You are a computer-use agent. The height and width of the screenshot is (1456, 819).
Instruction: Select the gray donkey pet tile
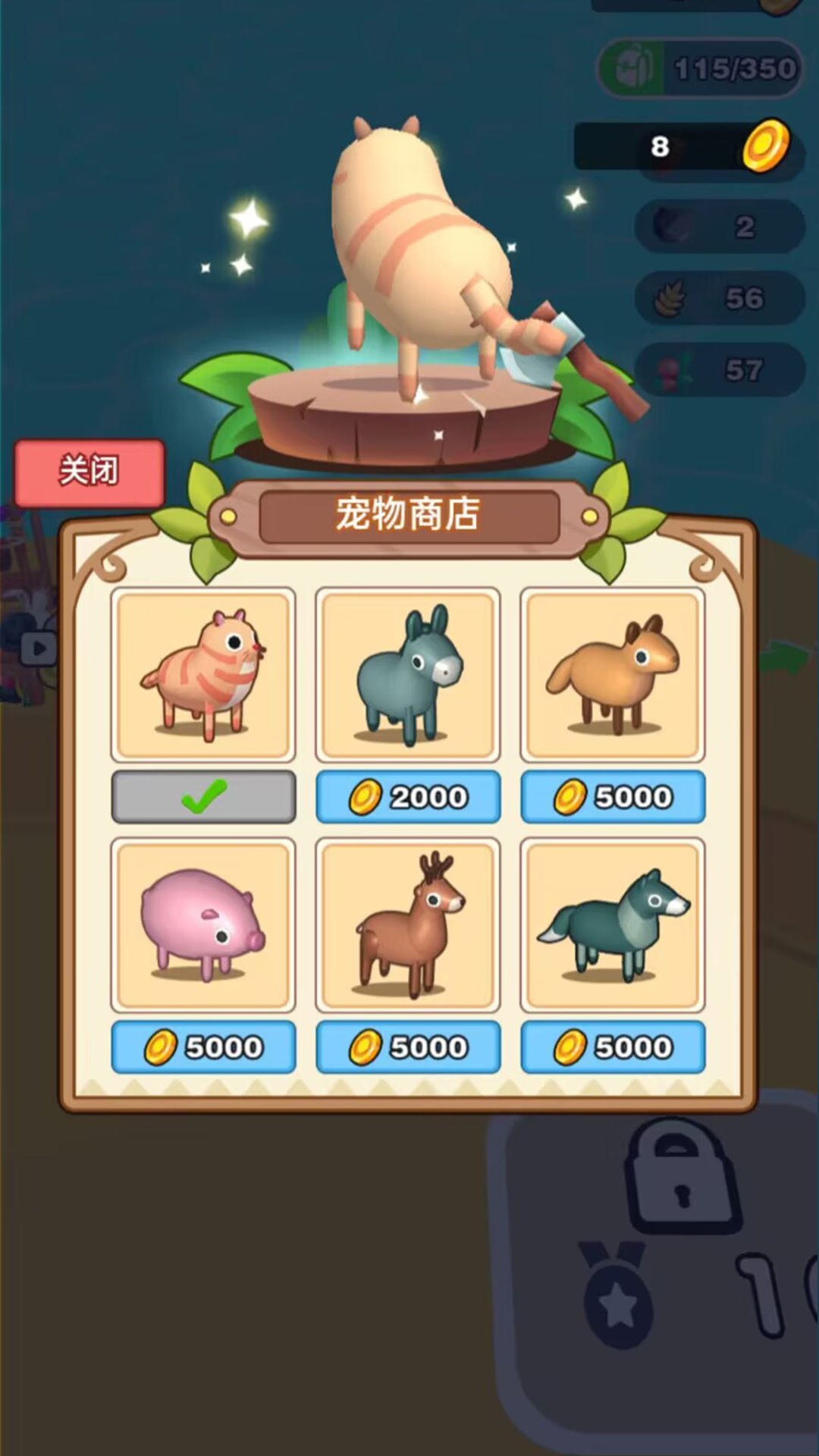(408, 675)
